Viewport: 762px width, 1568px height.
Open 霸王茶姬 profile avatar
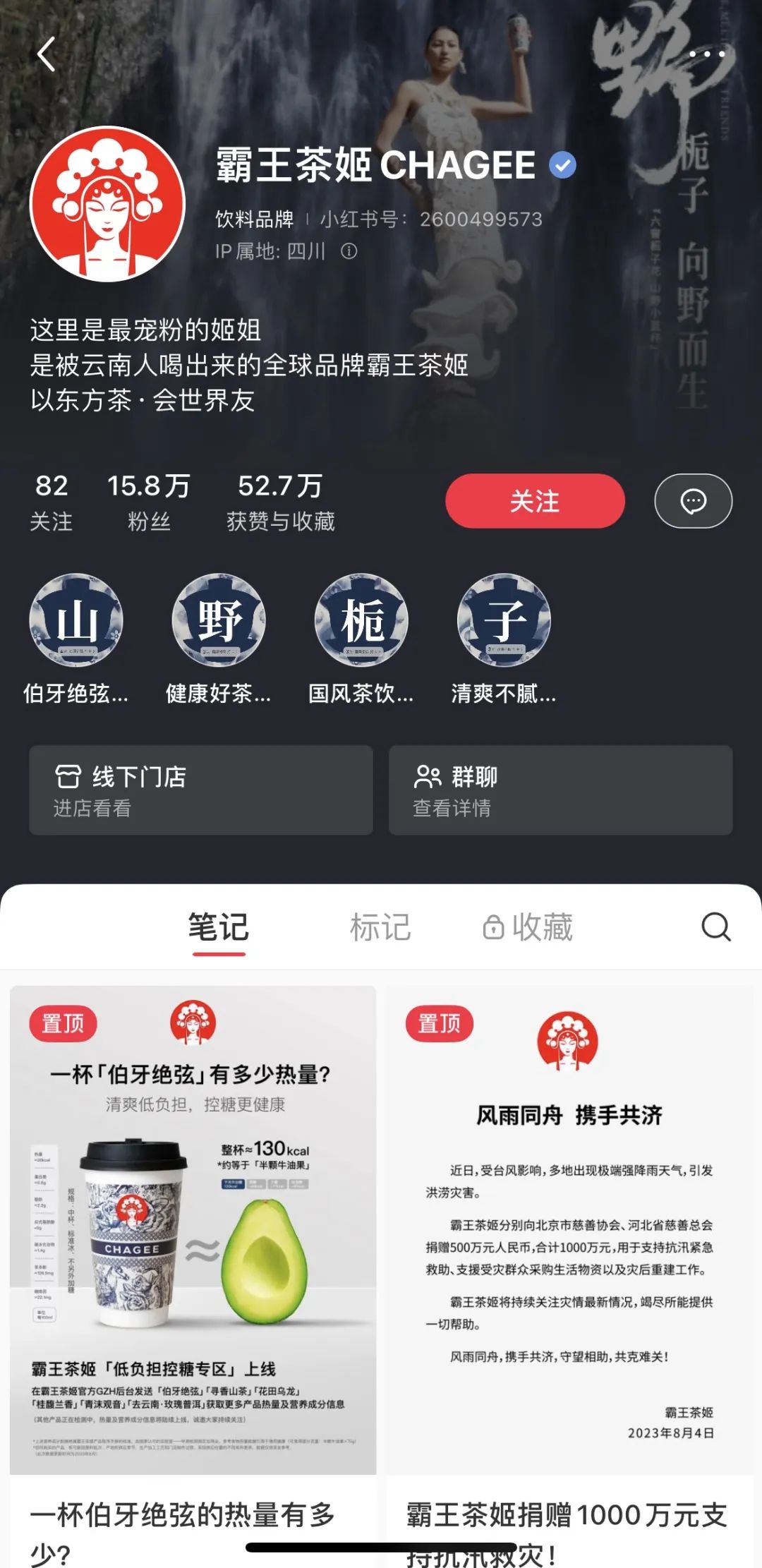pyautogui.click(x=107, y=204)
